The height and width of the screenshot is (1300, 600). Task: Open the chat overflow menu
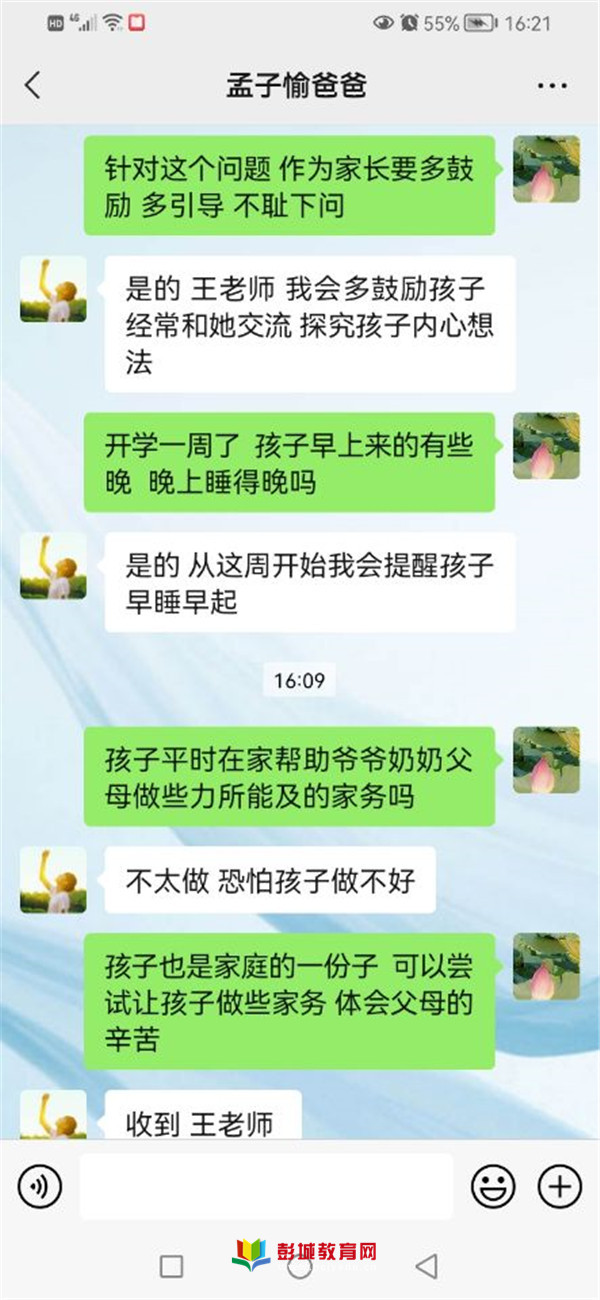pyautogui.click(x=552, y=86)
